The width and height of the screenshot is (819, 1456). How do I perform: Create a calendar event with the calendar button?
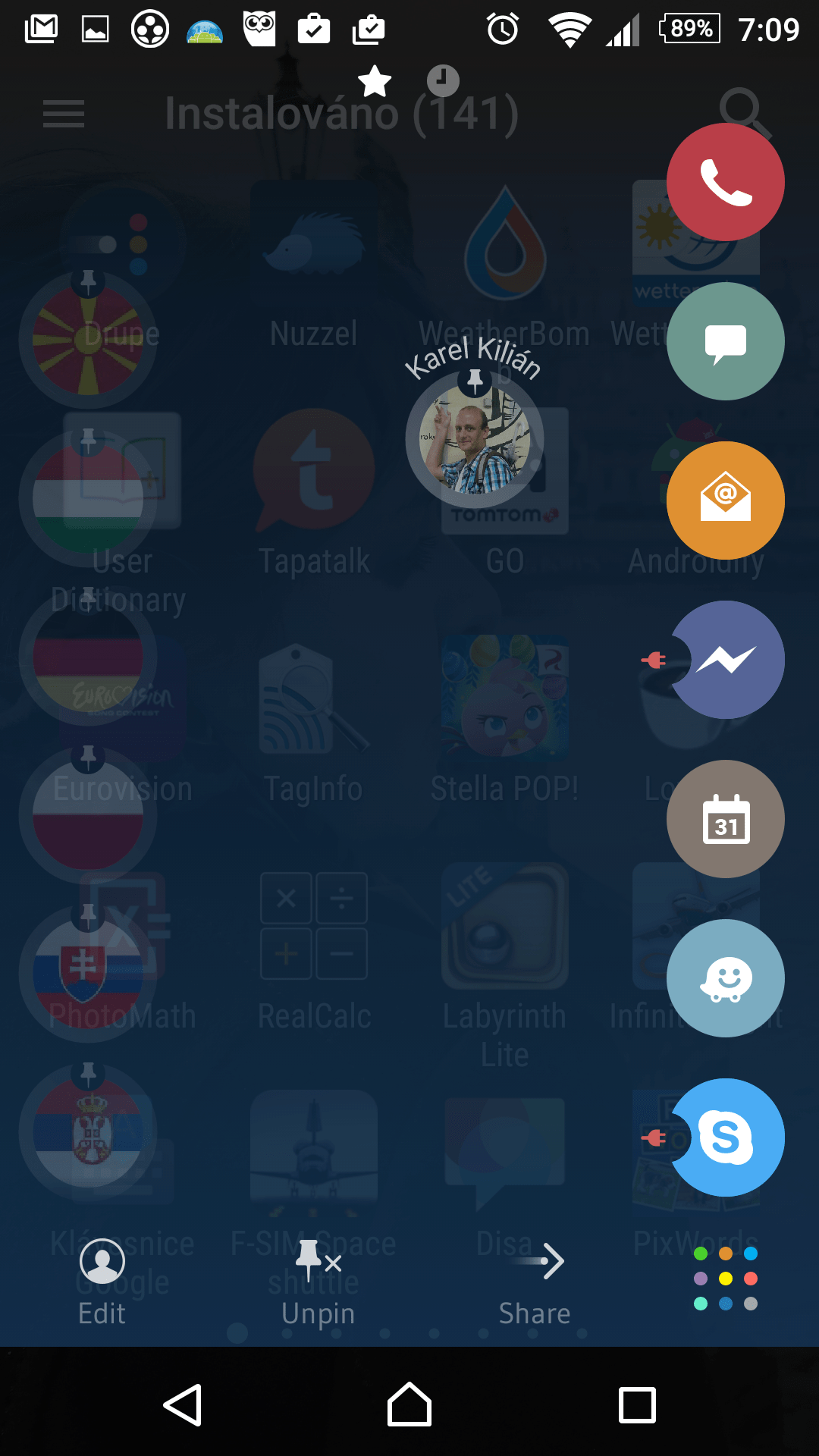(x=726, y=819)
